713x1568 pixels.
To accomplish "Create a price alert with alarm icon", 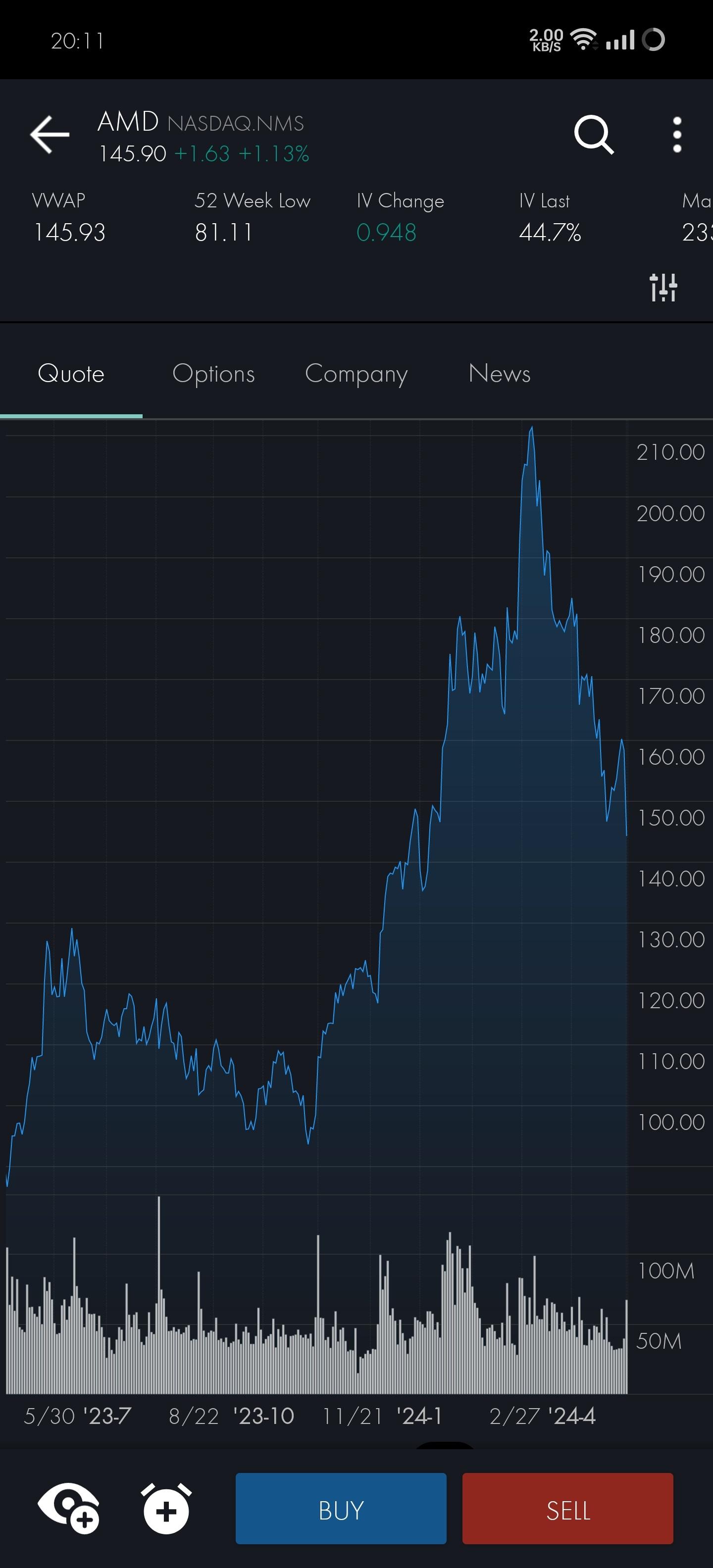I will click(166, 1510).
